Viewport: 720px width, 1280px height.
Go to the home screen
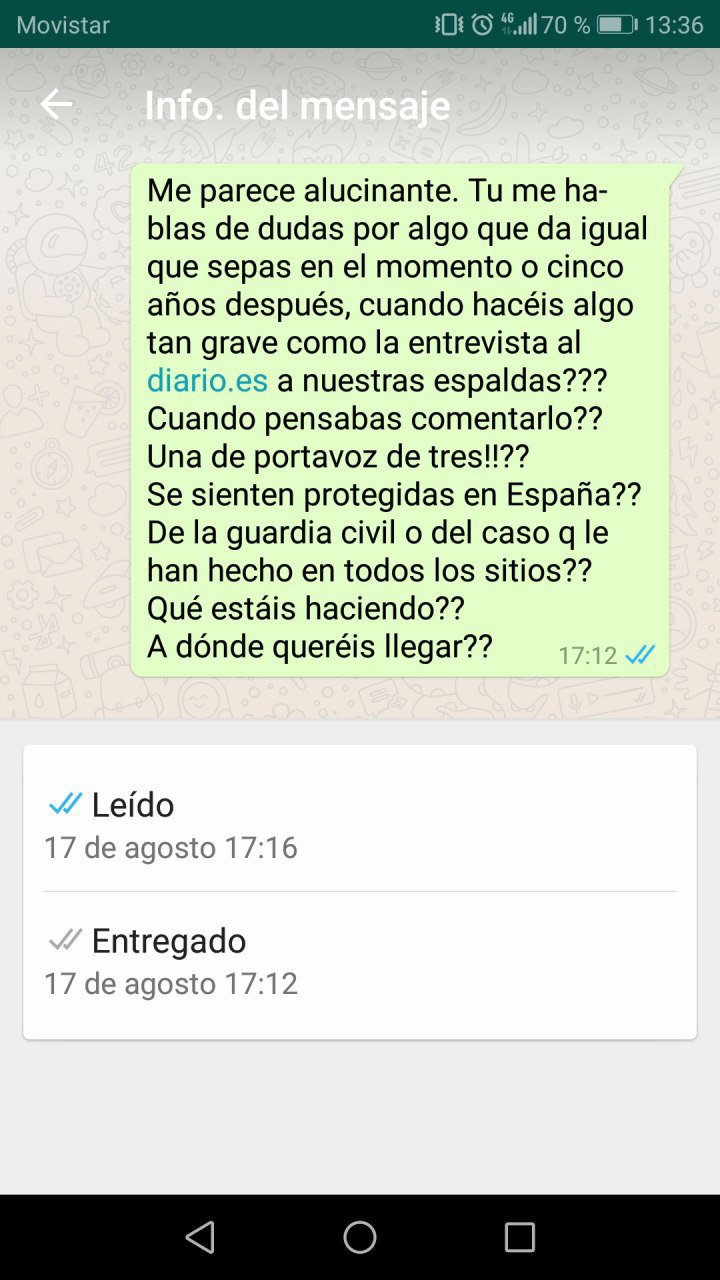coord(360,1237)
